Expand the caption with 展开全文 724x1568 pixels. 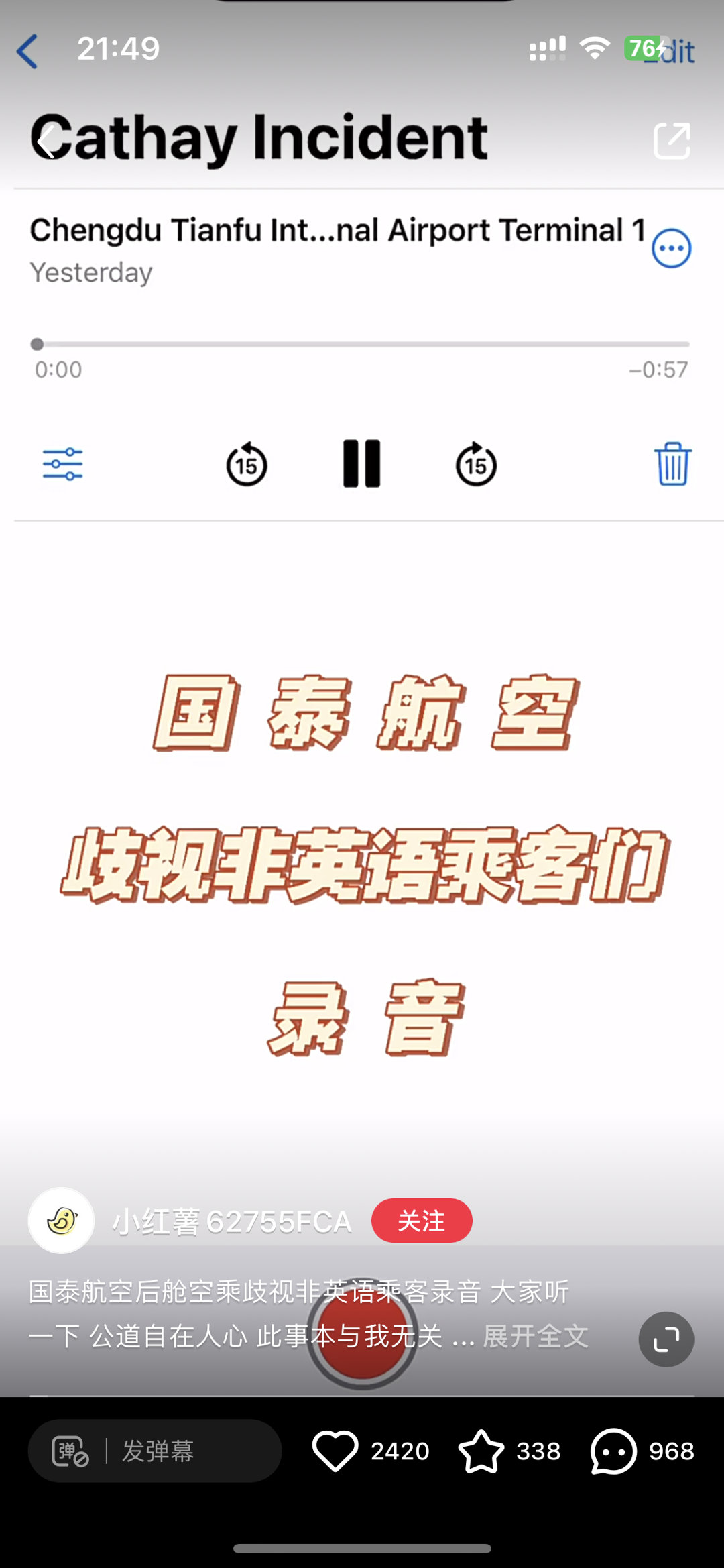pyautogui.click(x=536, y=1336)
